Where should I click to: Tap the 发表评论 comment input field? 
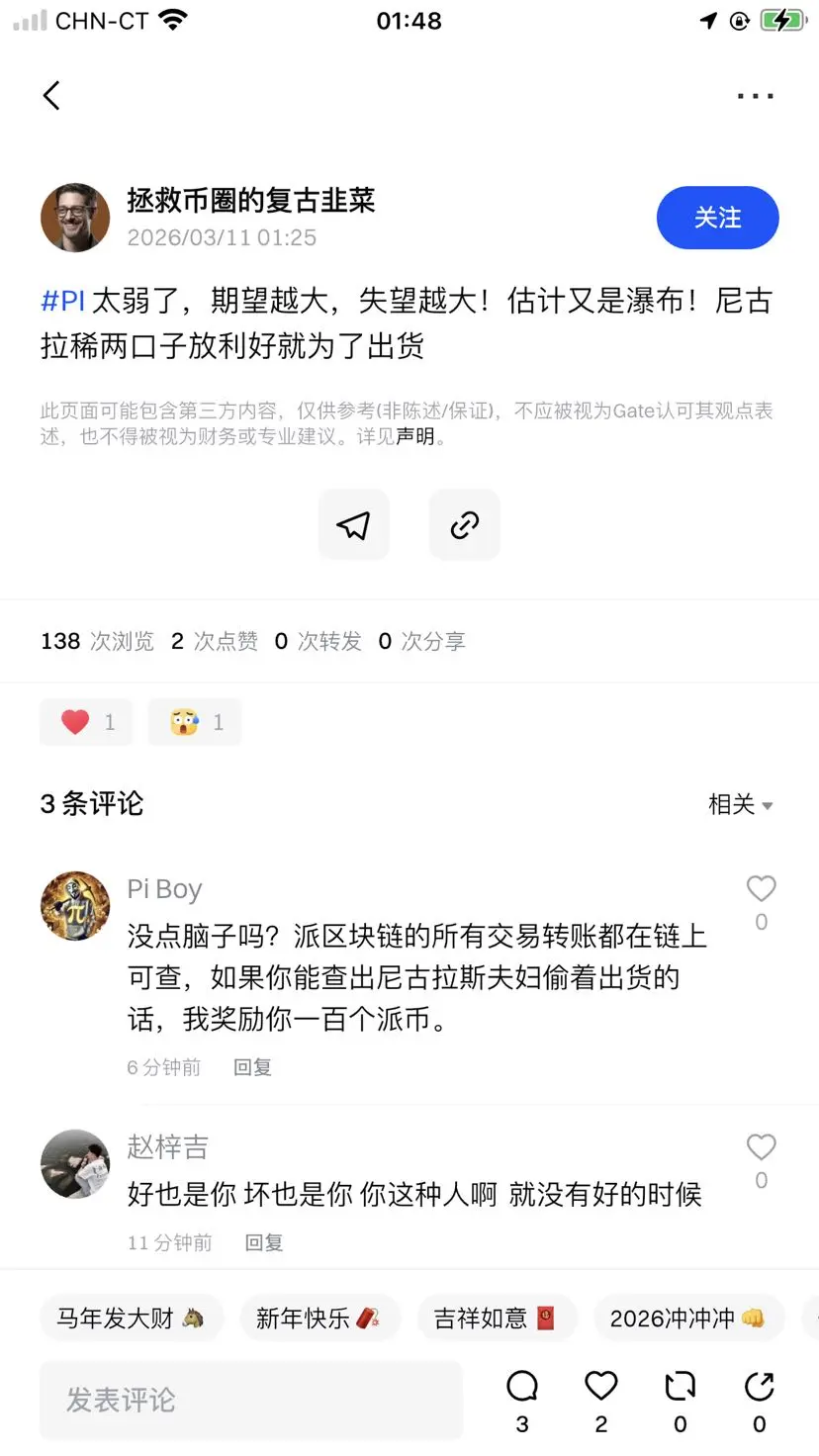(249, 1399)
